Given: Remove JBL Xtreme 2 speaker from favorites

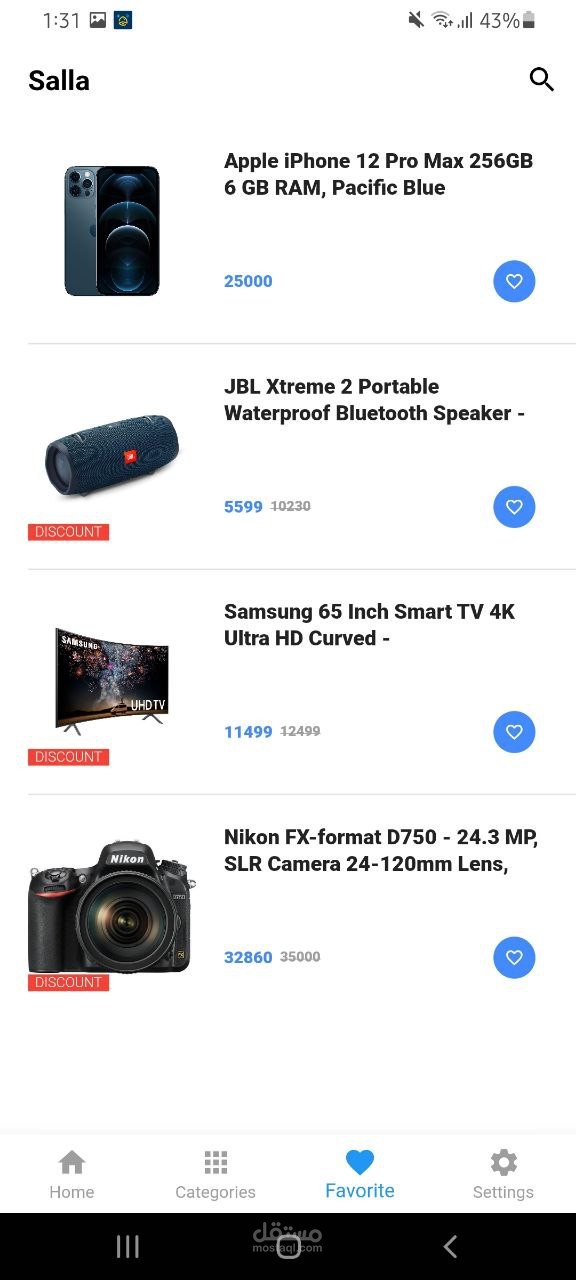Looking at the screenshot, I should click(514, 507).
